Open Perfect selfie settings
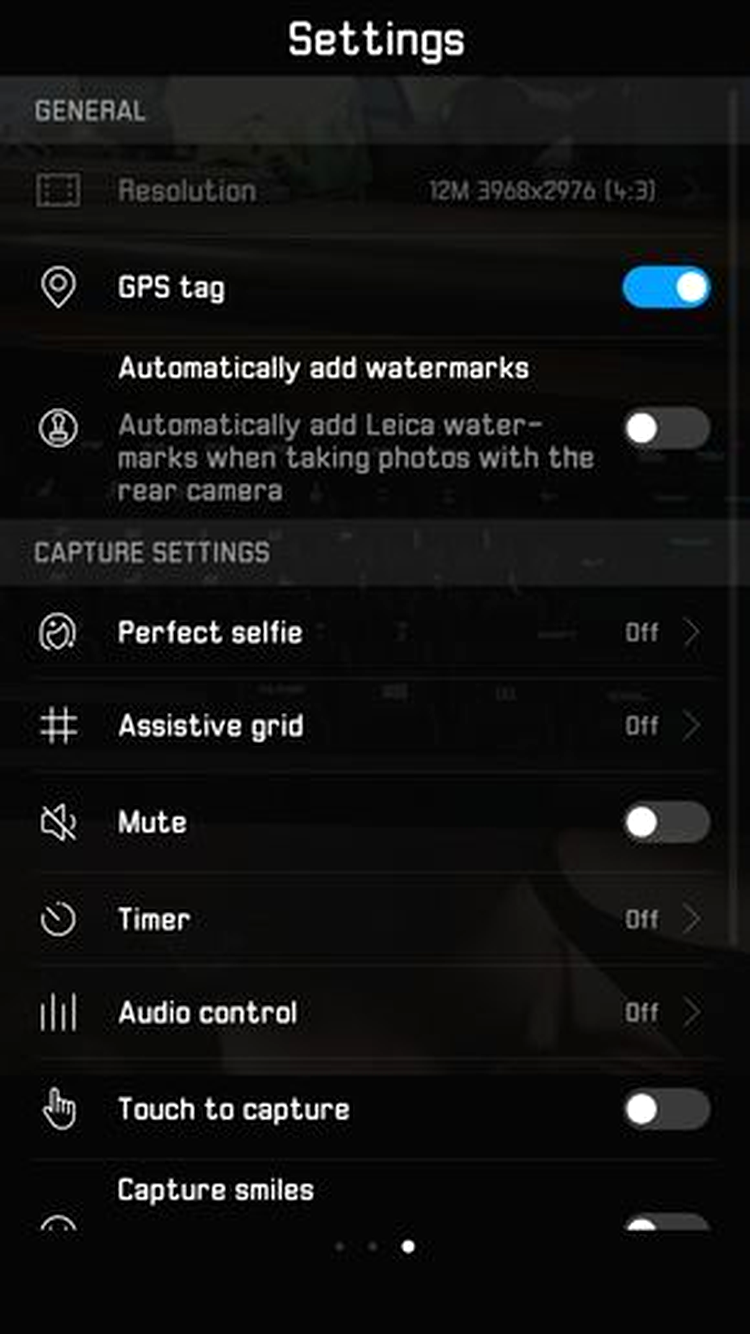Image resolution: width=750 pixels, height=1334 pixels. [x=375, y=632]
